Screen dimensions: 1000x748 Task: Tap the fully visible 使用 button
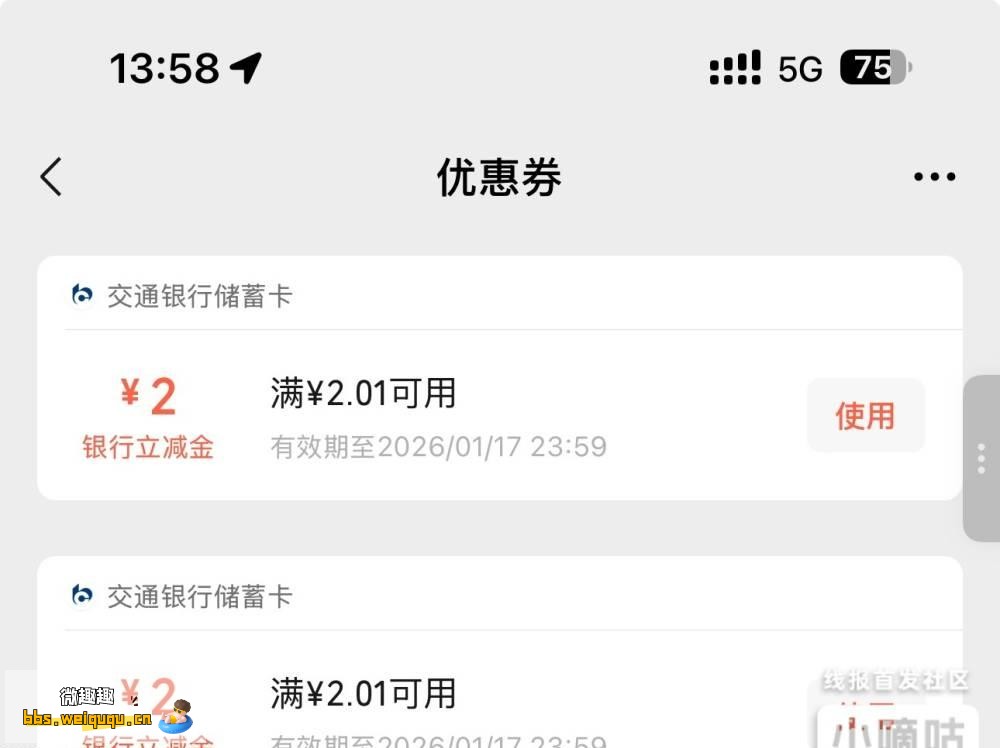pos(865,415)
